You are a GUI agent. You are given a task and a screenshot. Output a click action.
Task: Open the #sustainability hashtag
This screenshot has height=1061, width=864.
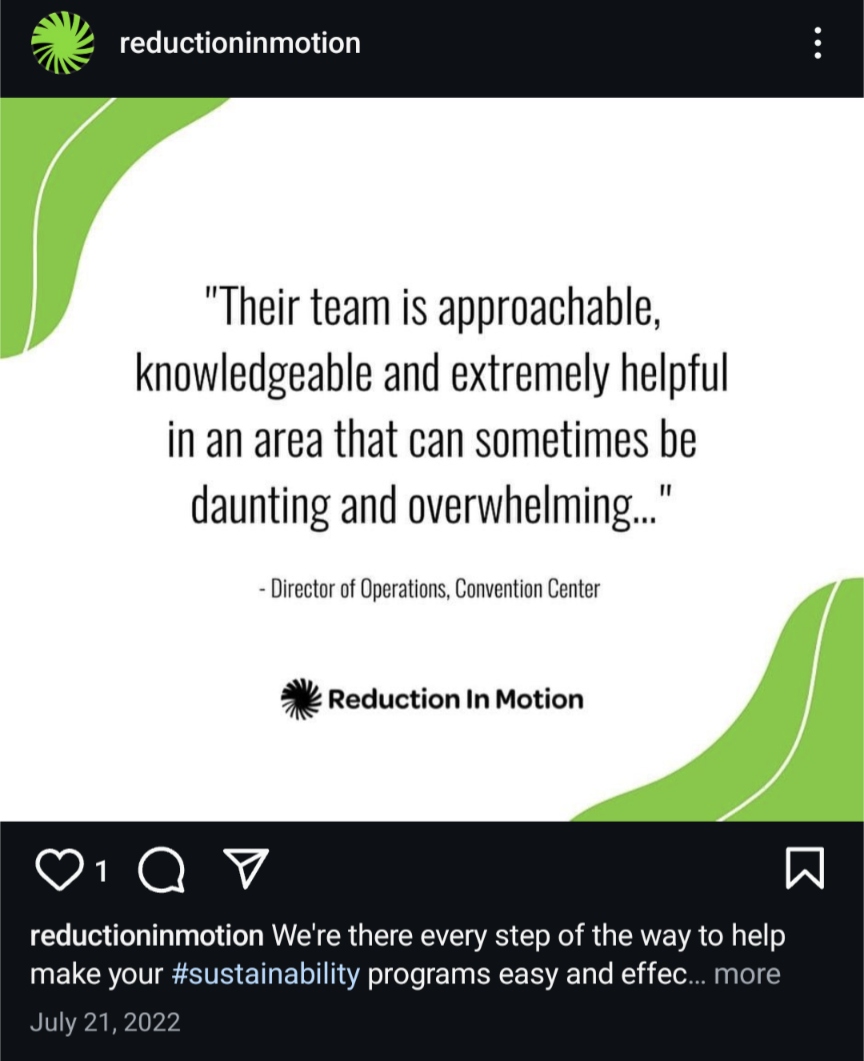coord(265,974)
